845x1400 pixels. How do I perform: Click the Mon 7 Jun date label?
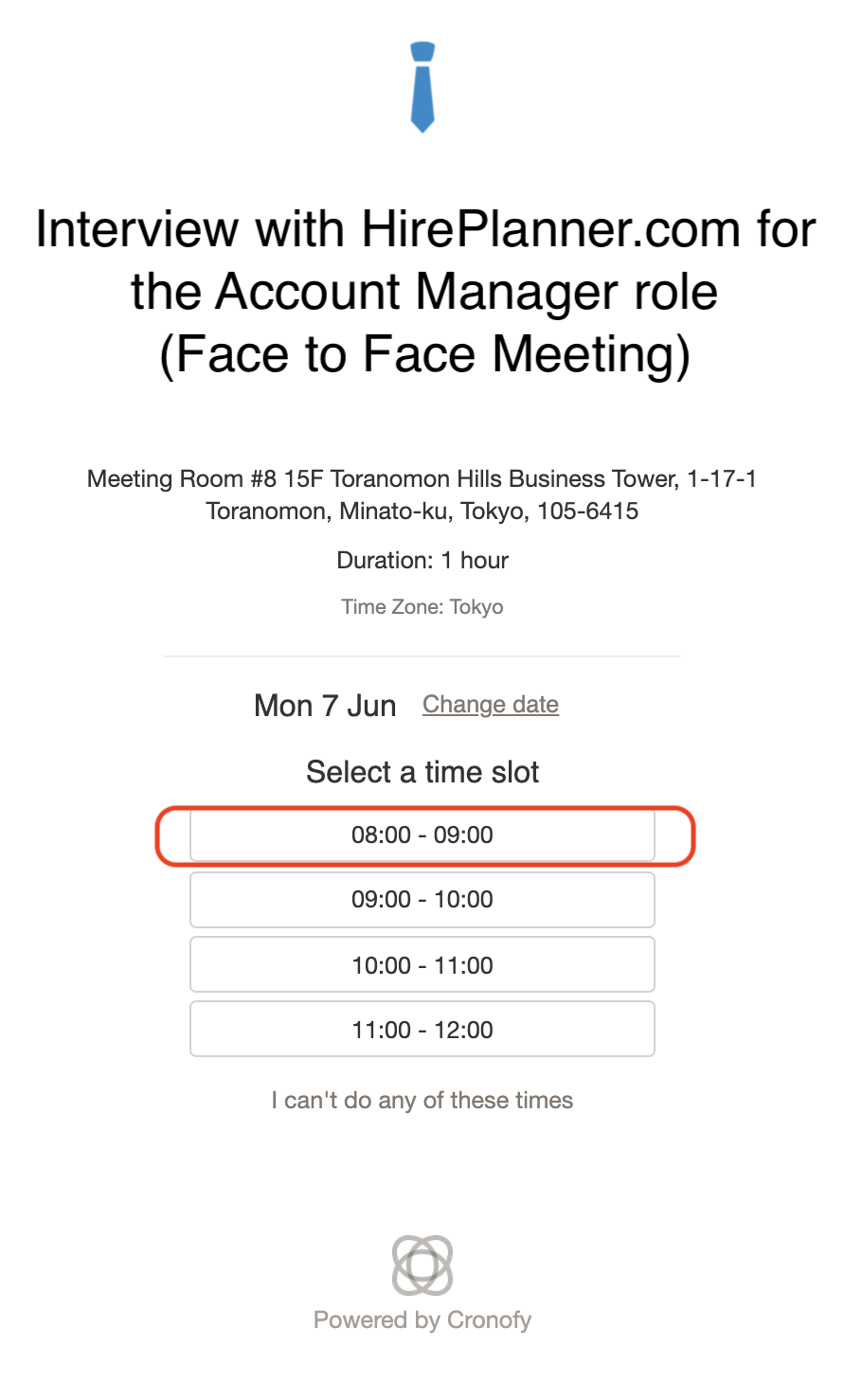(325, 705)
